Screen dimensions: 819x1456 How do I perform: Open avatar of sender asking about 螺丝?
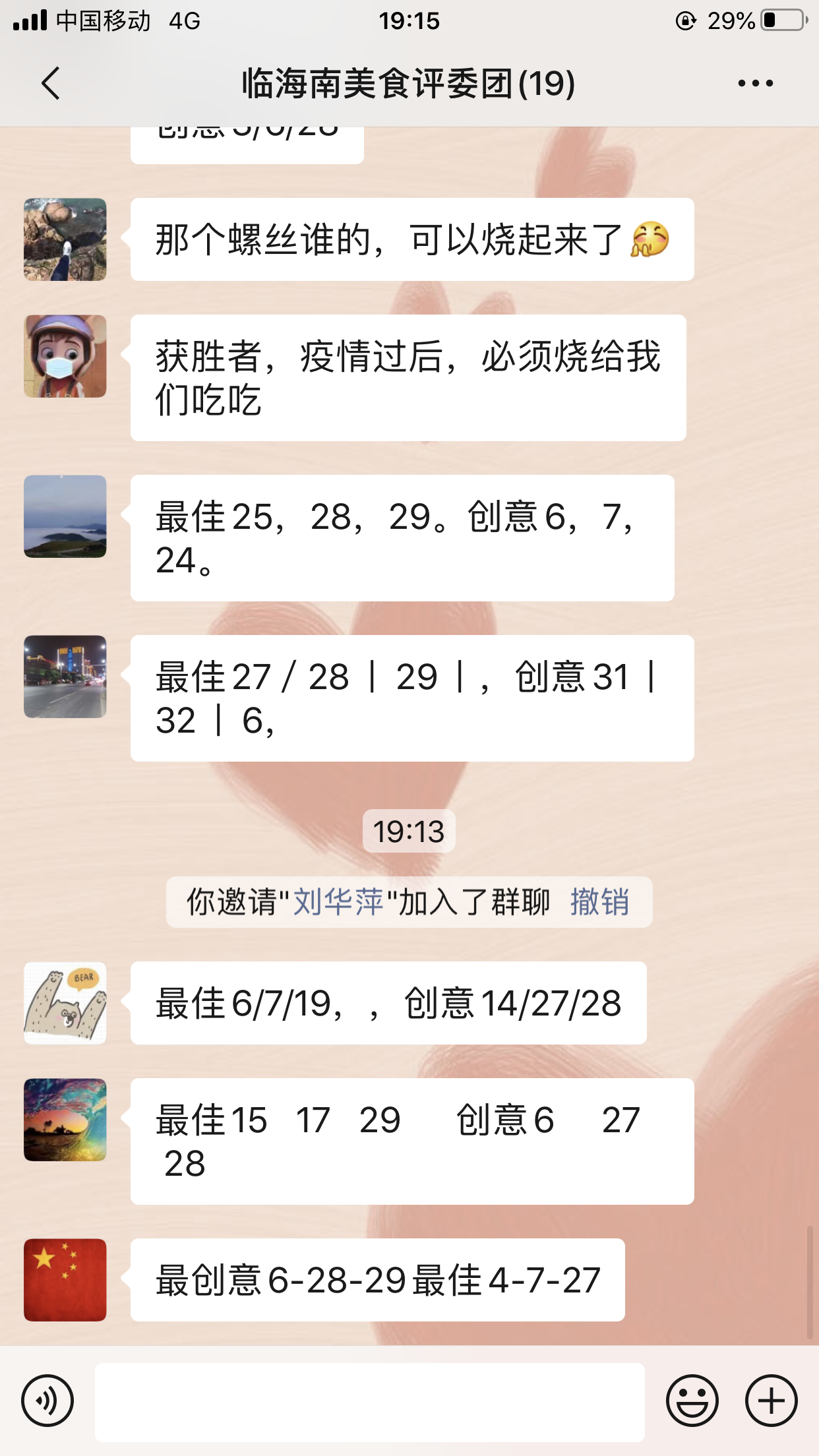click(x=65, y=239)
